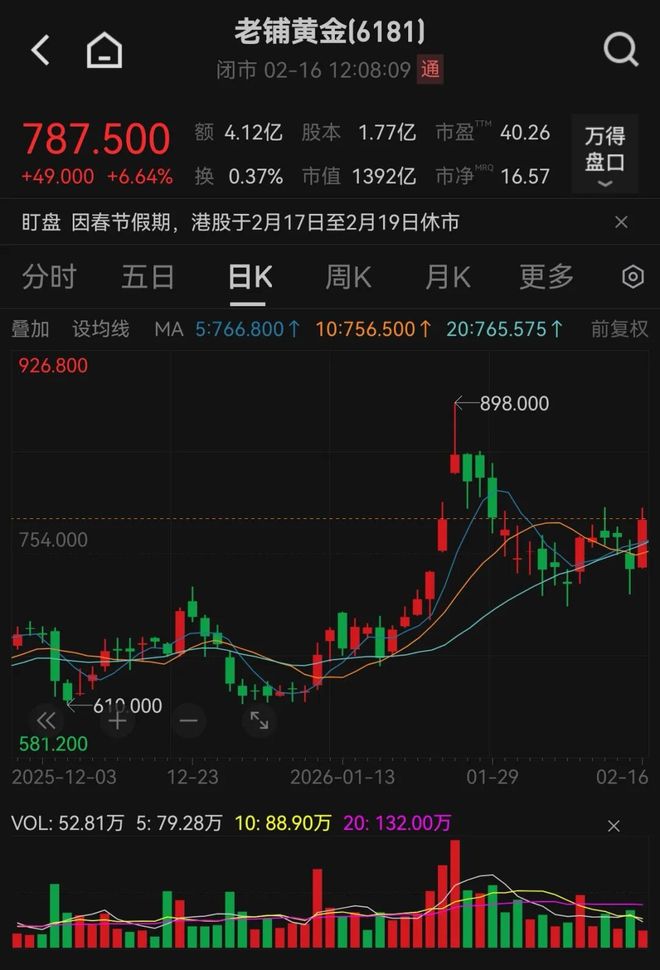Open the 更多 chart options
The width and height of the screenshot is (660, 970).
[546, 277]
